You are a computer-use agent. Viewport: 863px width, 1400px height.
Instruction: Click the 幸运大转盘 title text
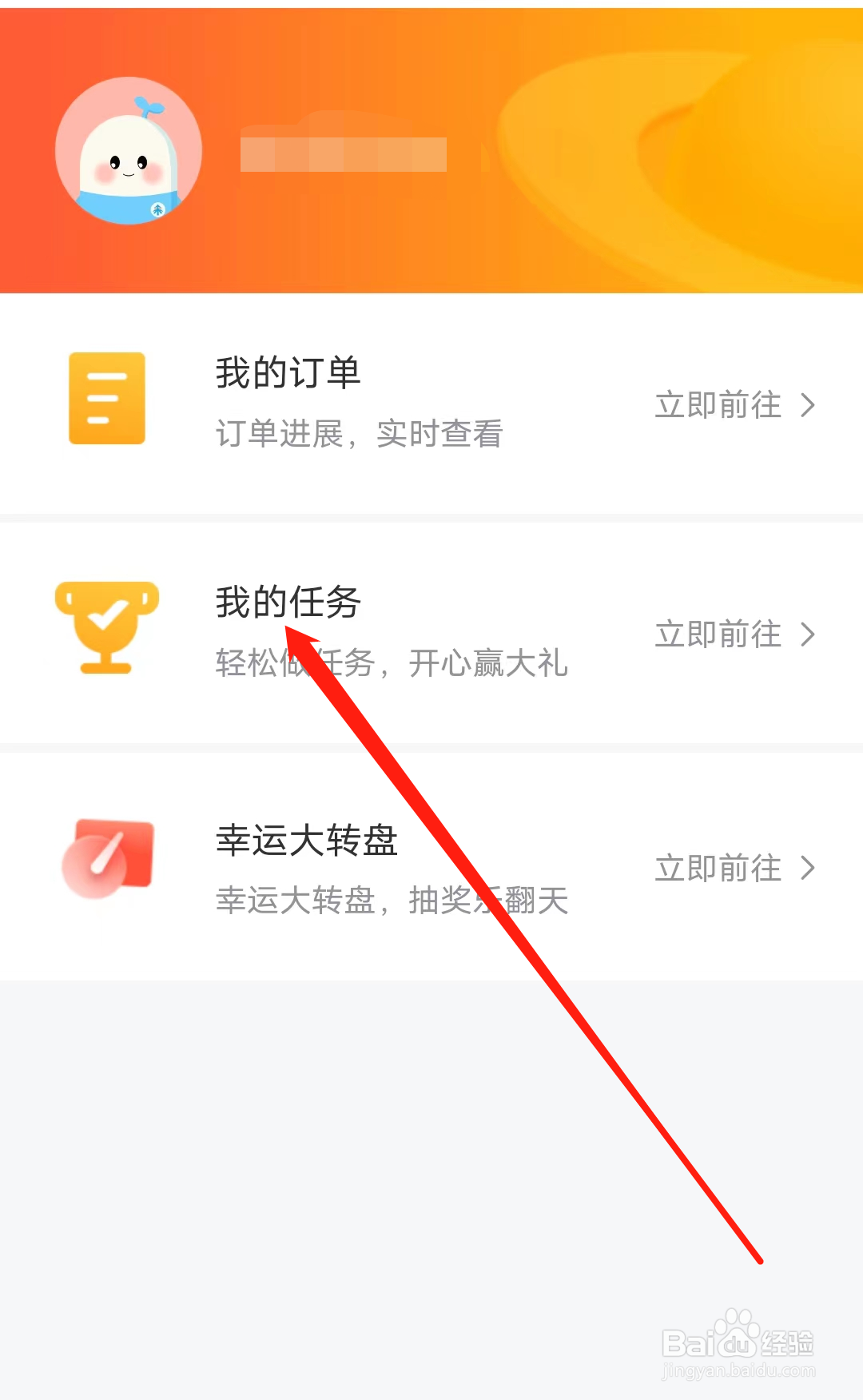[308, 841]
